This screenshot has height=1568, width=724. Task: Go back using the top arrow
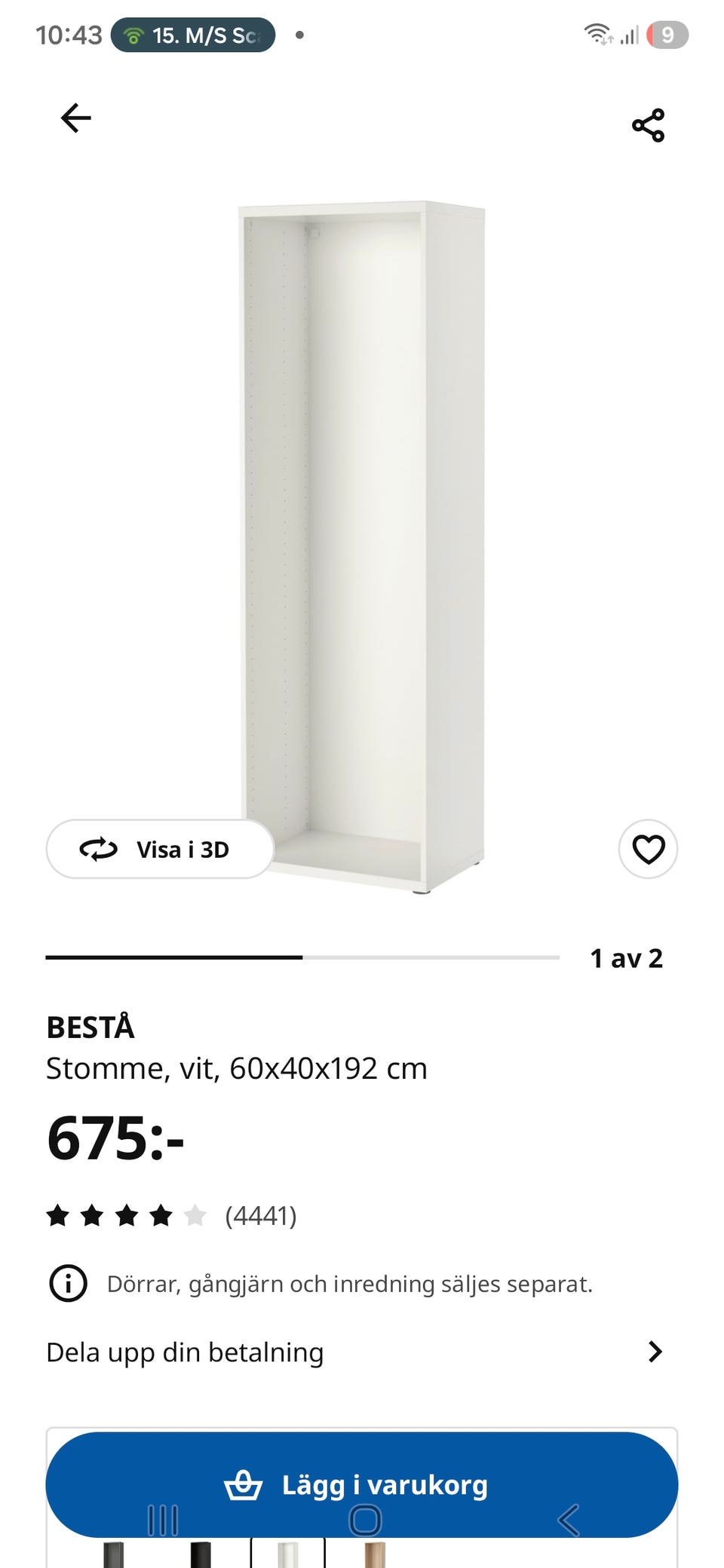click(x=75, y=118)
